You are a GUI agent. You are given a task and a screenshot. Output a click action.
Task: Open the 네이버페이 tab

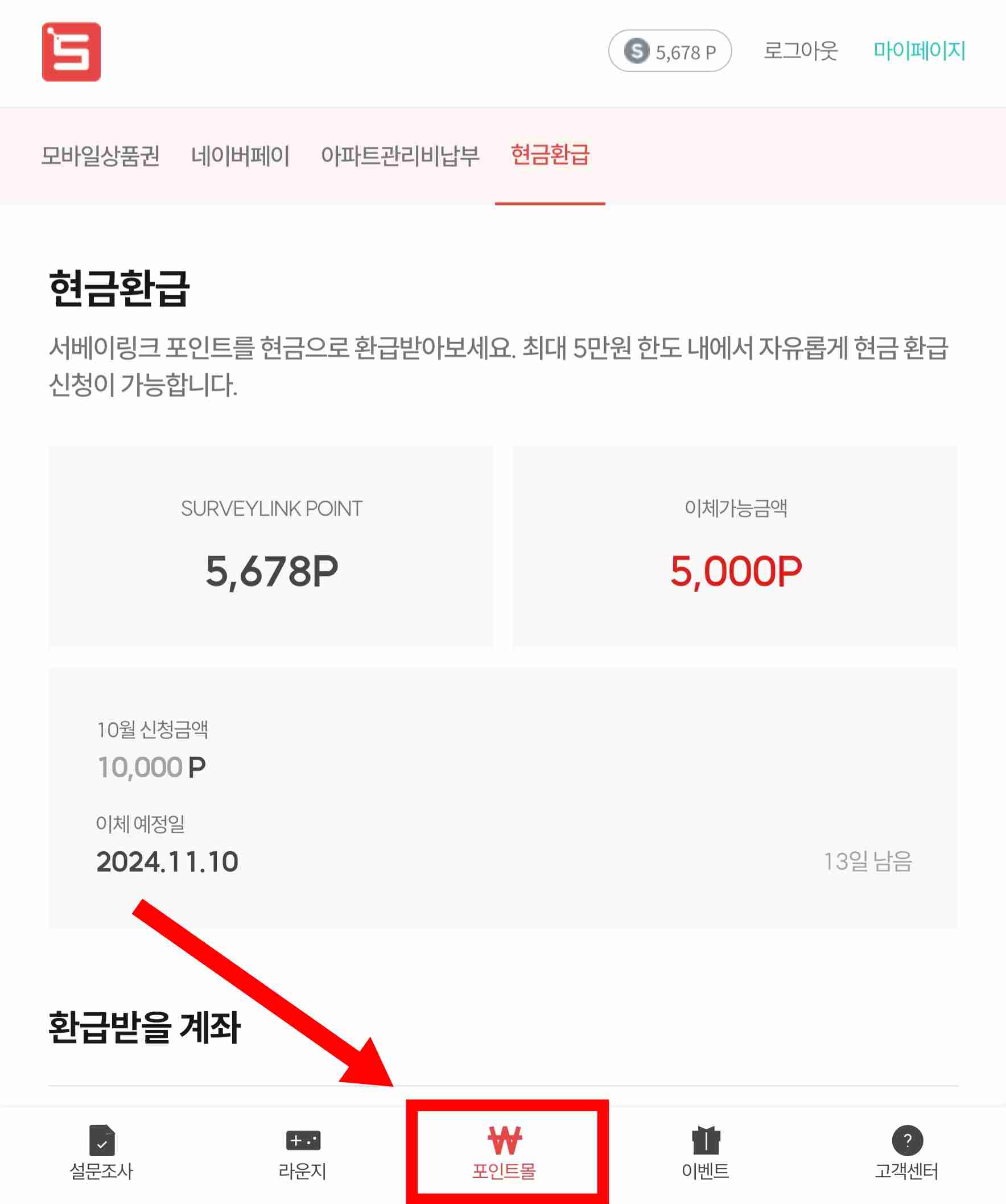241,155
